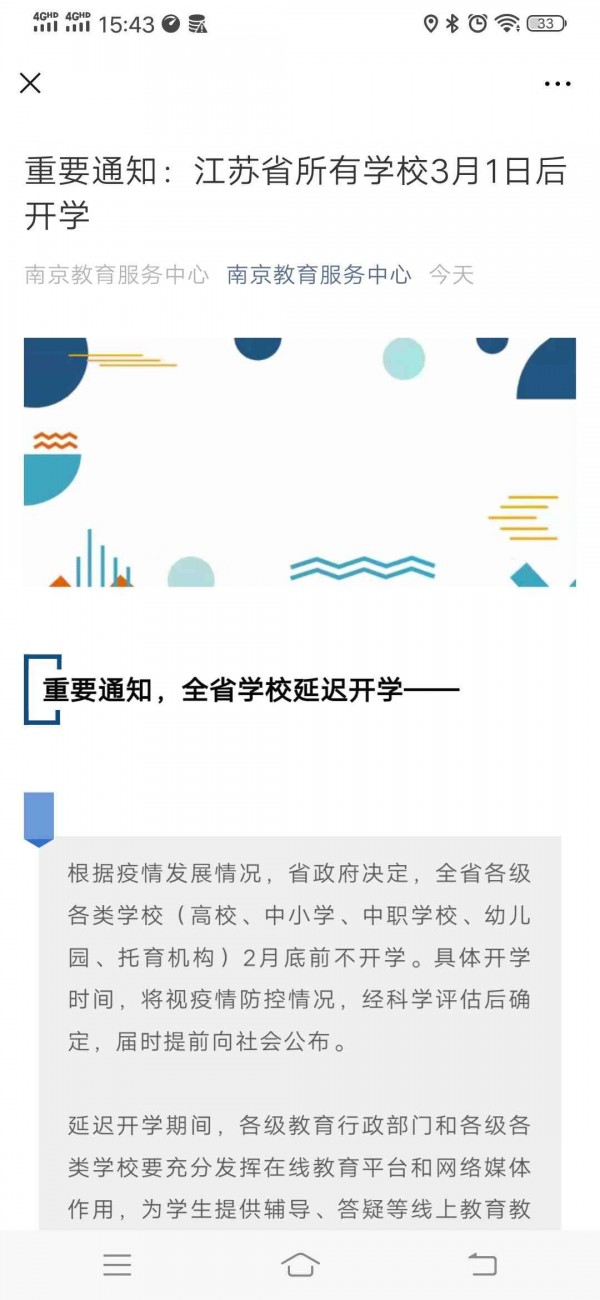Viewport: 600px width, 1300px height.
Task: Tap the system back button
Action: click(x=482, y=1264)
